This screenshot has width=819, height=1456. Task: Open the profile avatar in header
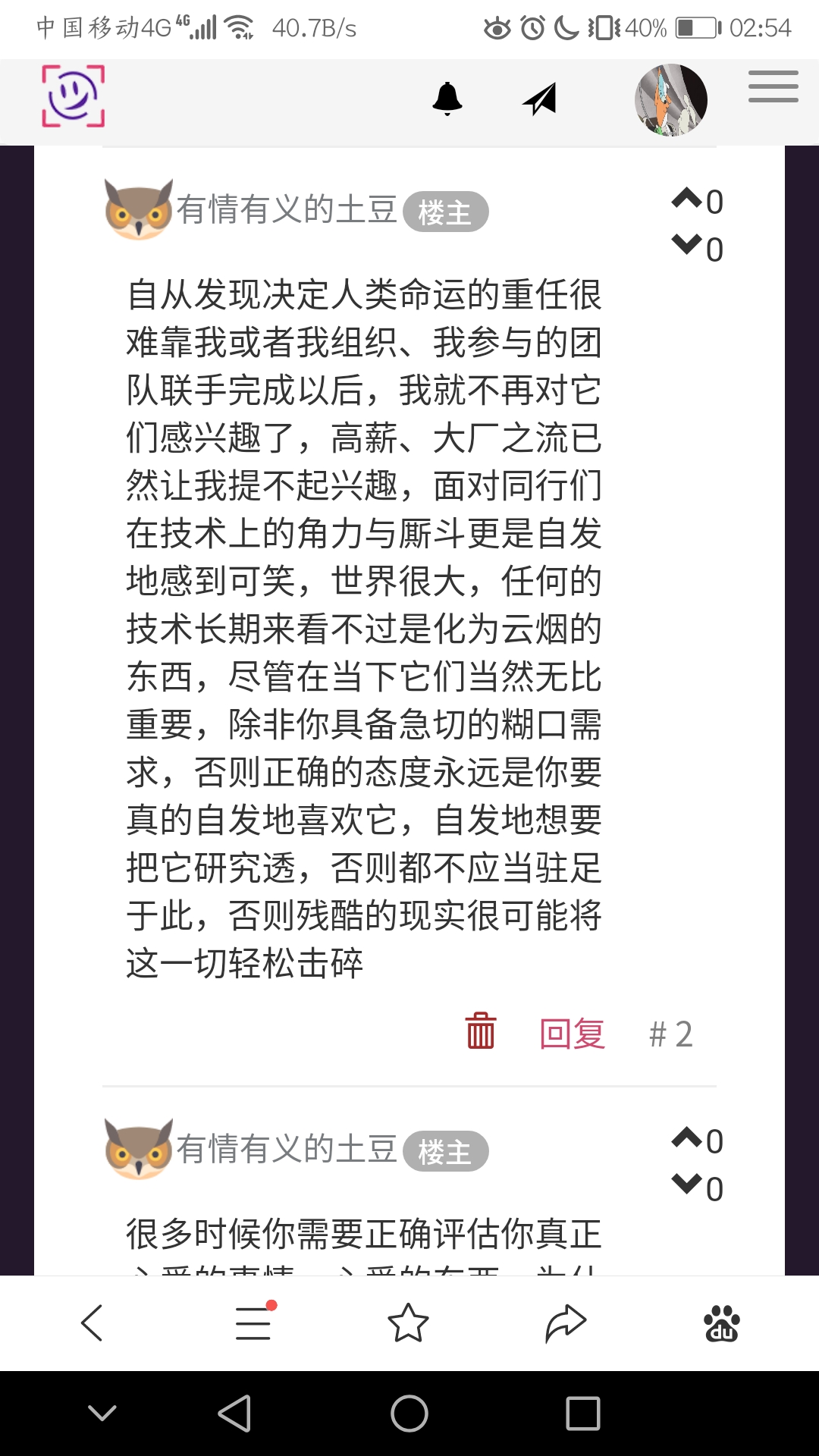pos(670,100)
